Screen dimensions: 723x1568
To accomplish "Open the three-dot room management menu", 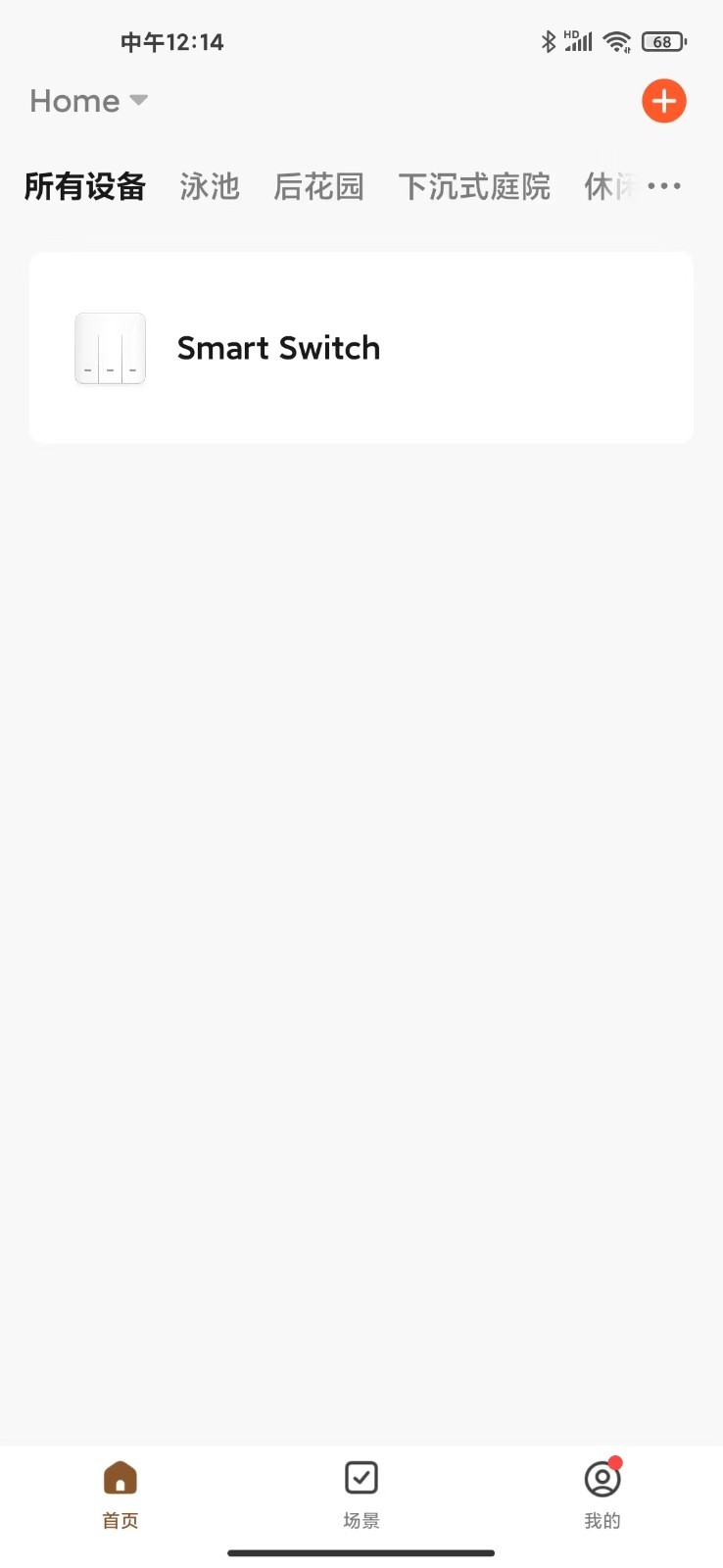I will click(x=664, y=186).
